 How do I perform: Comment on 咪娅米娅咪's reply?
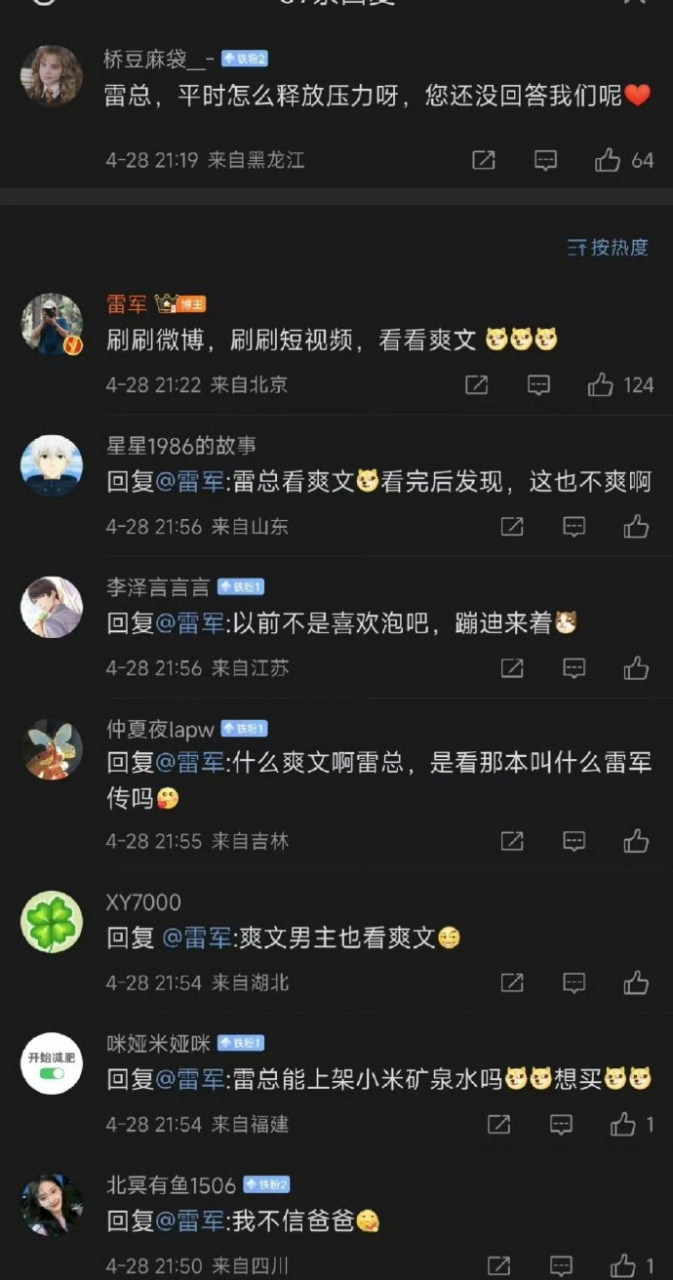561,1125
